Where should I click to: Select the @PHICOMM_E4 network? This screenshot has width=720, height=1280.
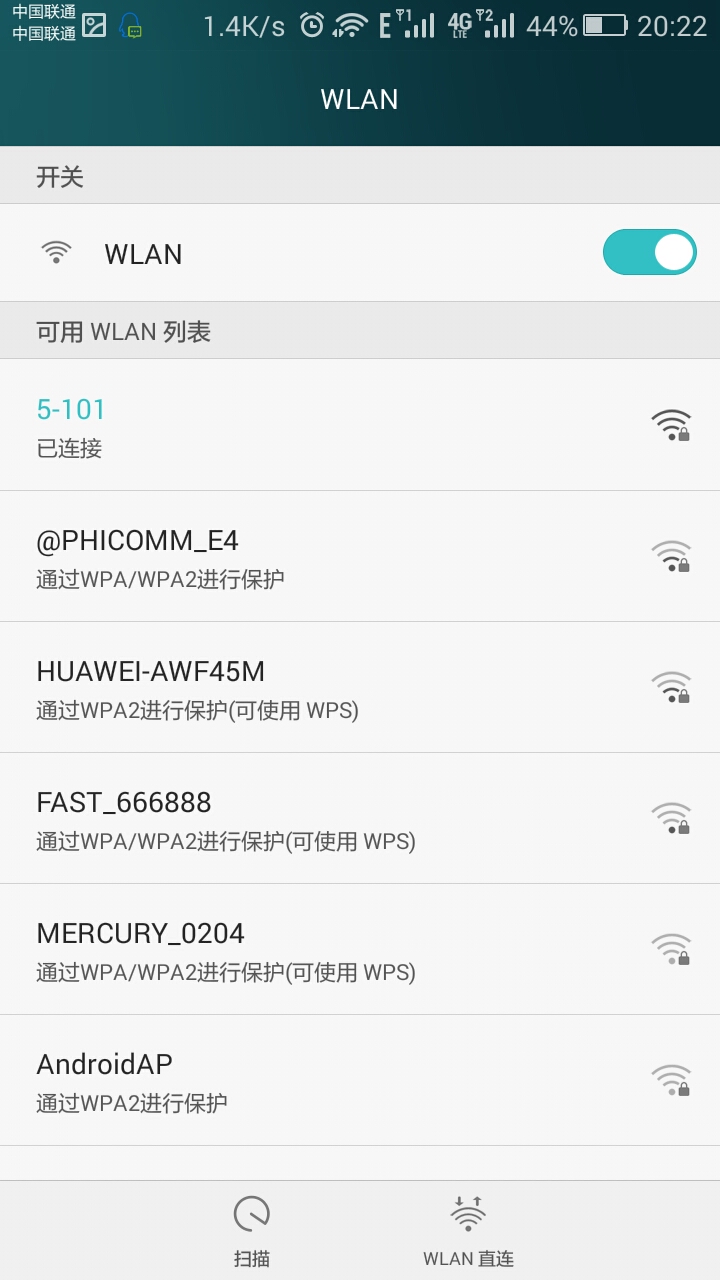tap(360, 556)
